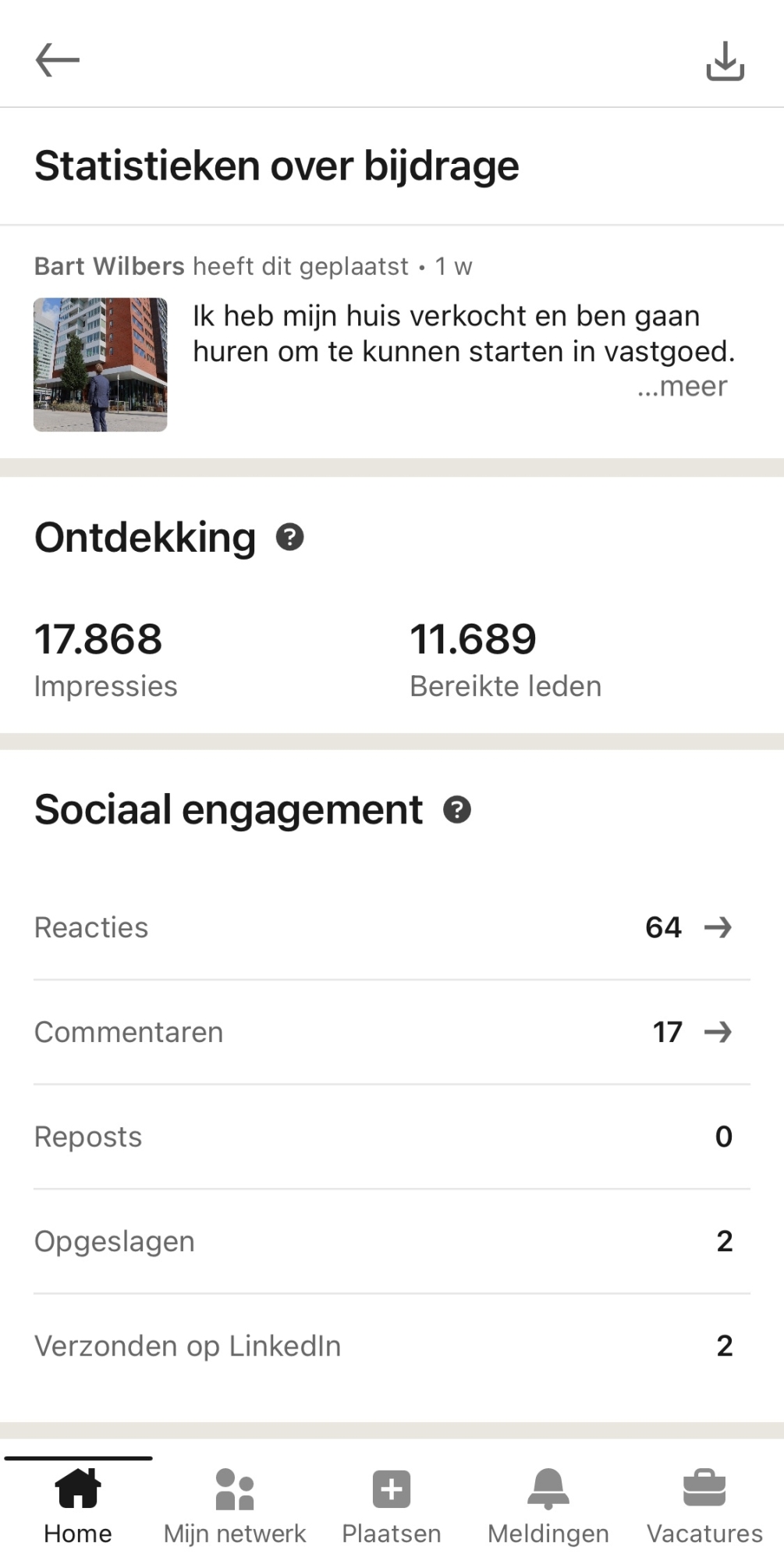Open help icon next to Ontdekking

click(289, 538)
